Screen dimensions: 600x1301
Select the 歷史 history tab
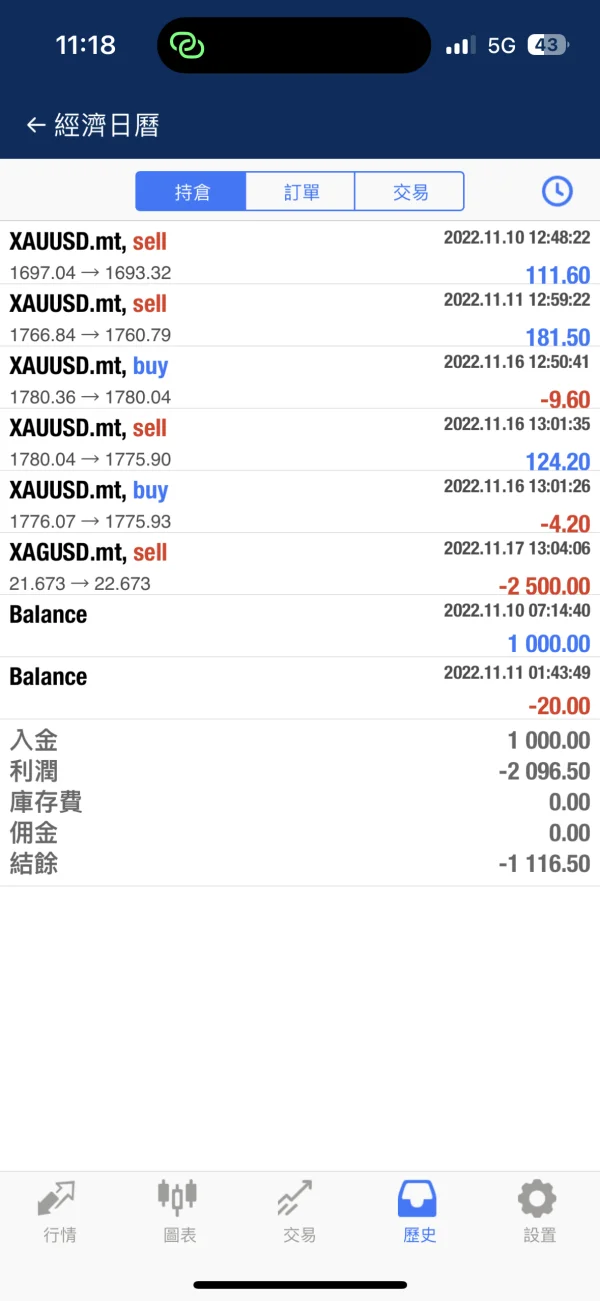(420, 1212)
